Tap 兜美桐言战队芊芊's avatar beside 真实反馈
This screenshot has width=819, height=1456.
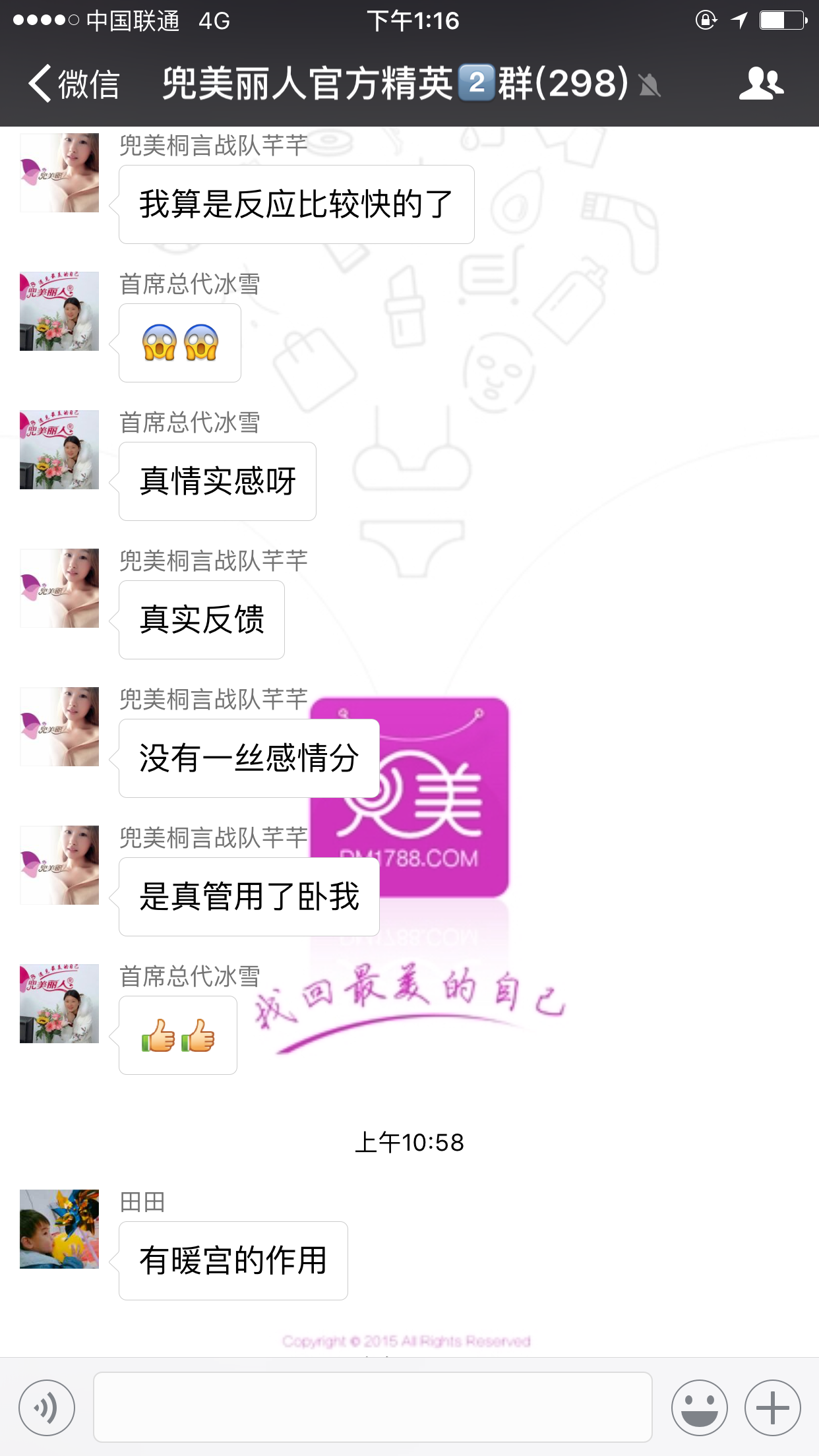59,588
